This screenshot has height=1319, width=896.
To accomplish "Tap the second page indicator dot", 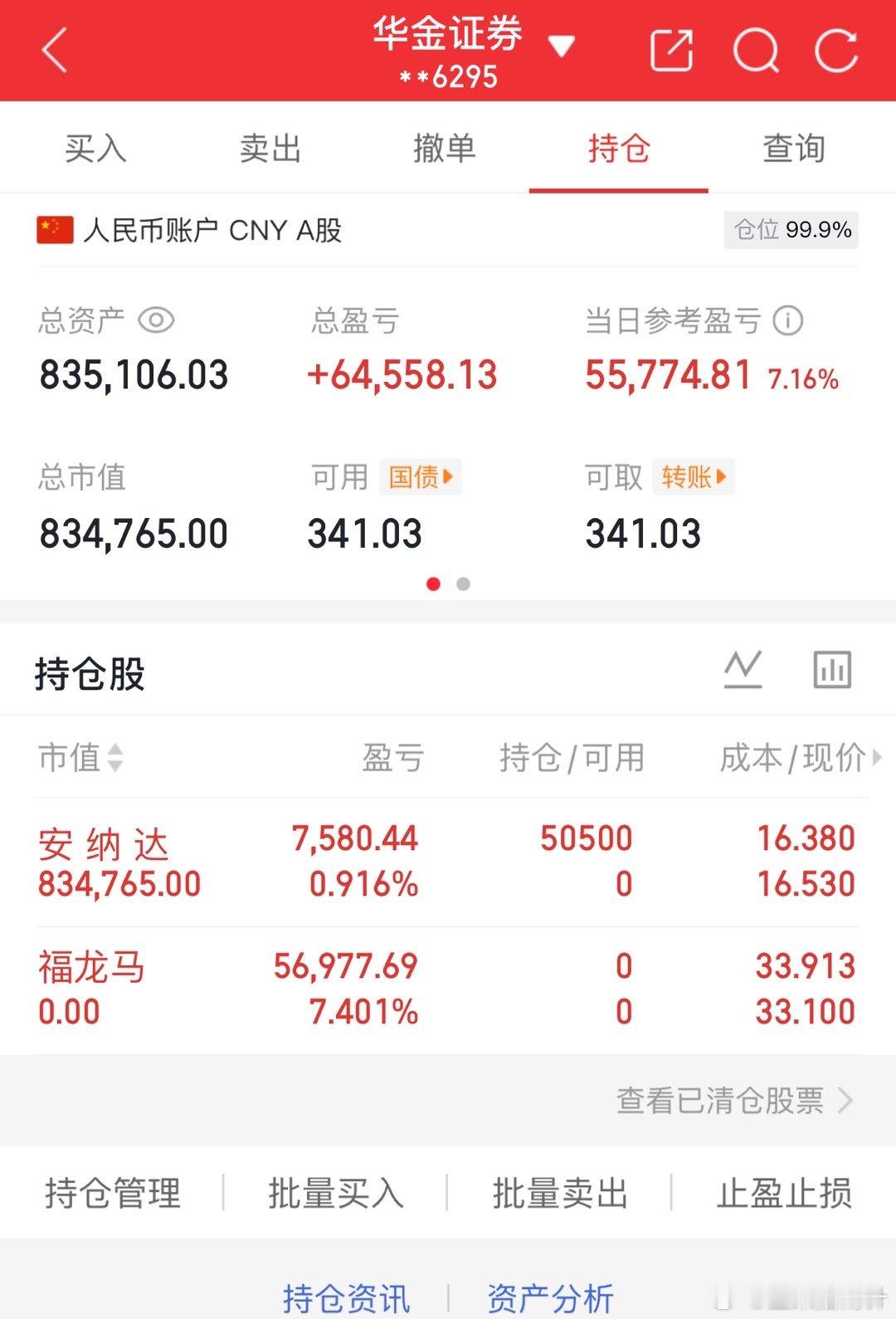I will pyautogui.click(x=463, y=584).
